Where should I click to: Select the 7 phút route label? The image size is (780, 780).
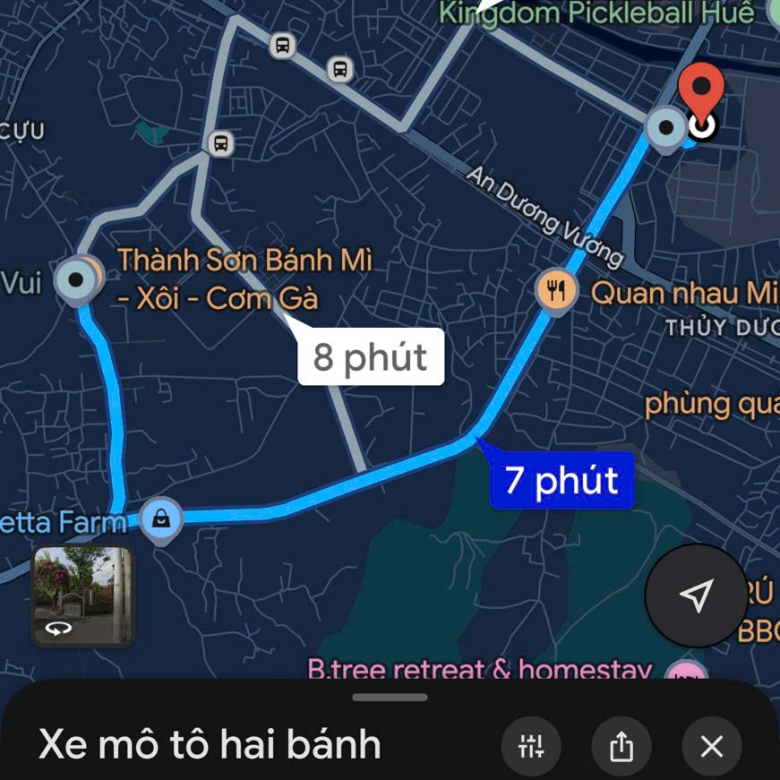(561, 480)
